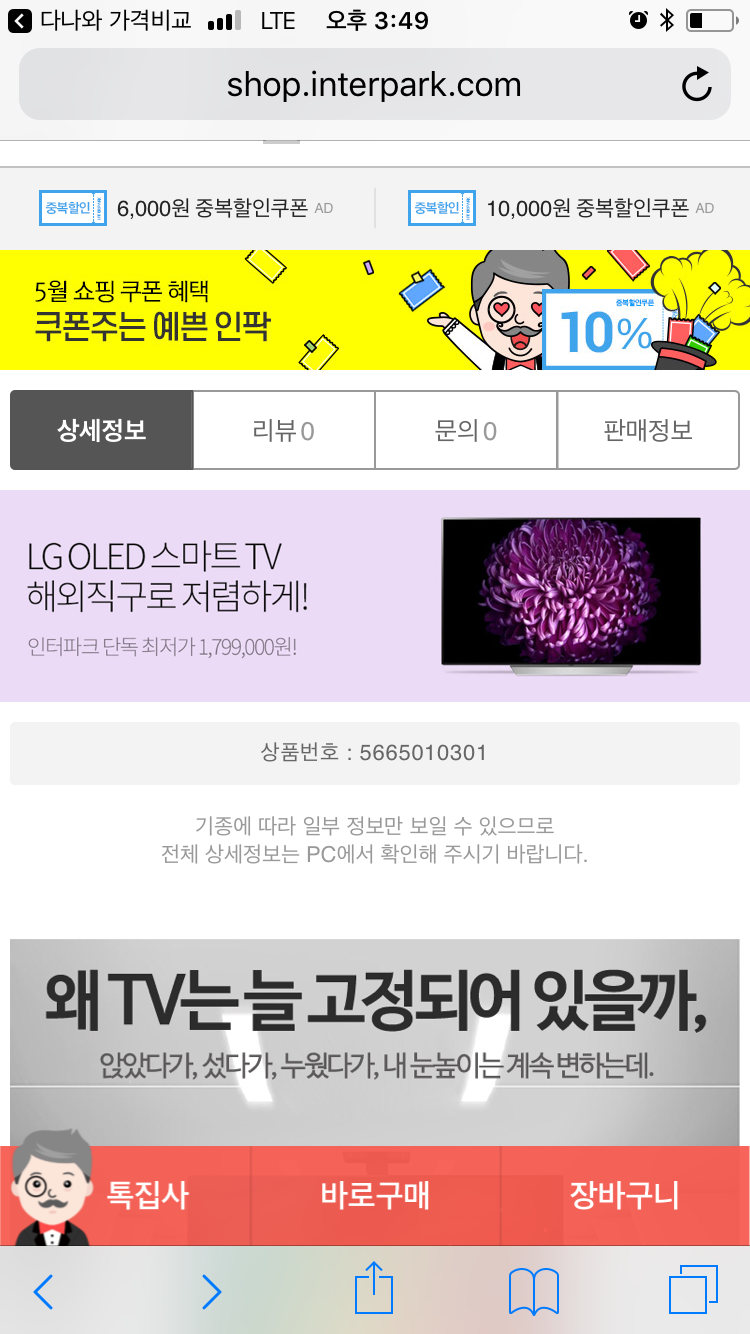The width and height of the screenshot is (750, 1334).
Task: Add the item with the 장바구니 button
Action: [x=624, y=1195]
